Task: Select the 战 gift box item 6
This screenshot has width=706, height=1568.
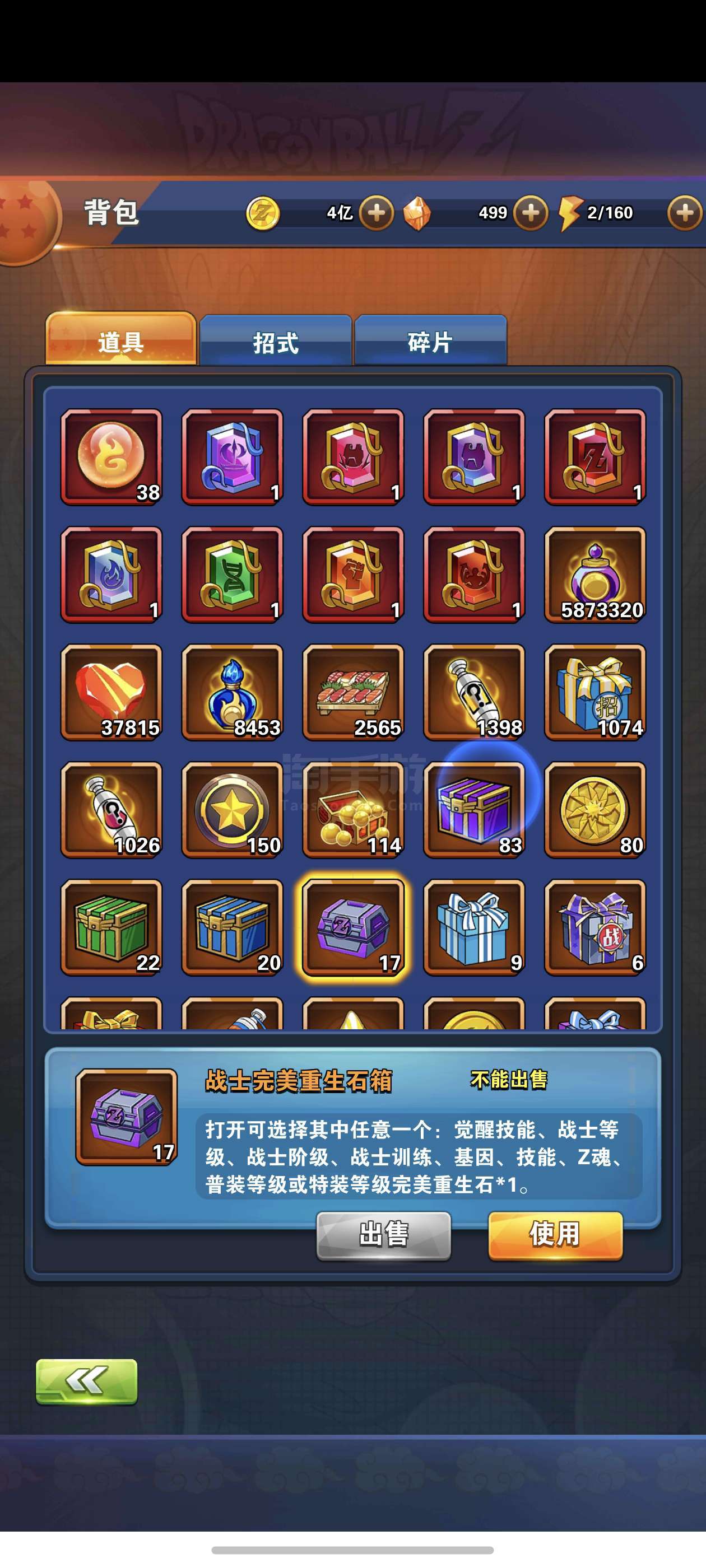Action: 595,927
